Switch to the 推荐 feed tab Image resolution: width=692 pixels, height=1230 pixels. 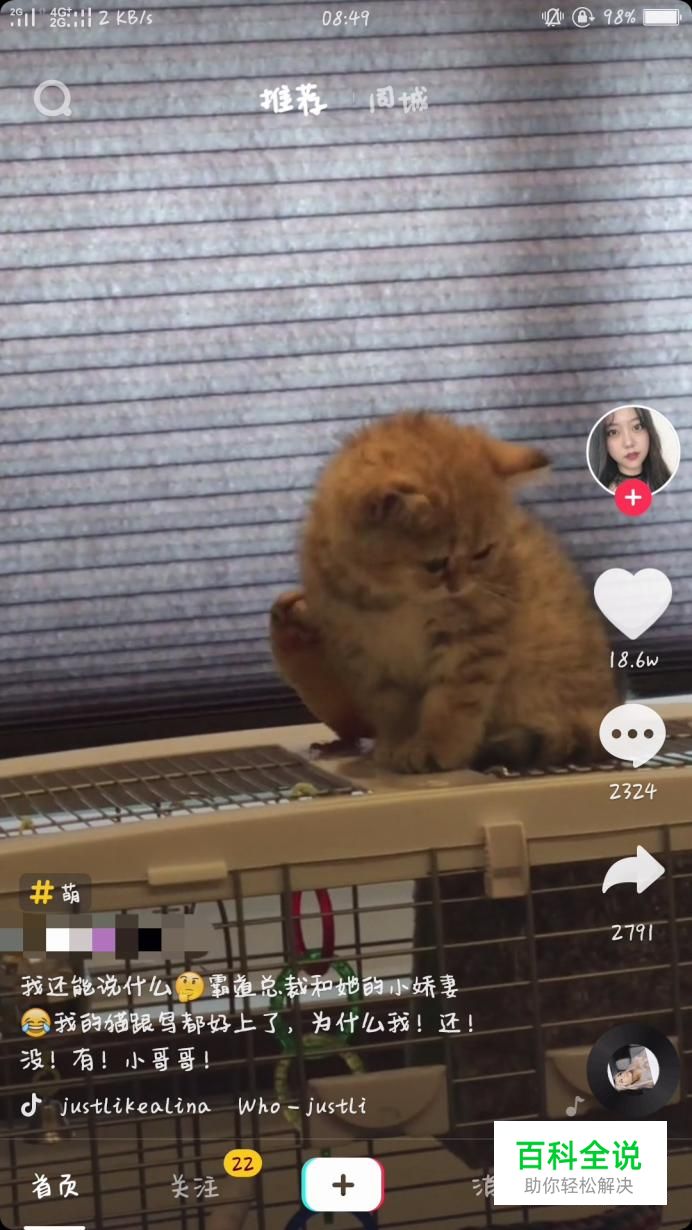tap(292, 101)
